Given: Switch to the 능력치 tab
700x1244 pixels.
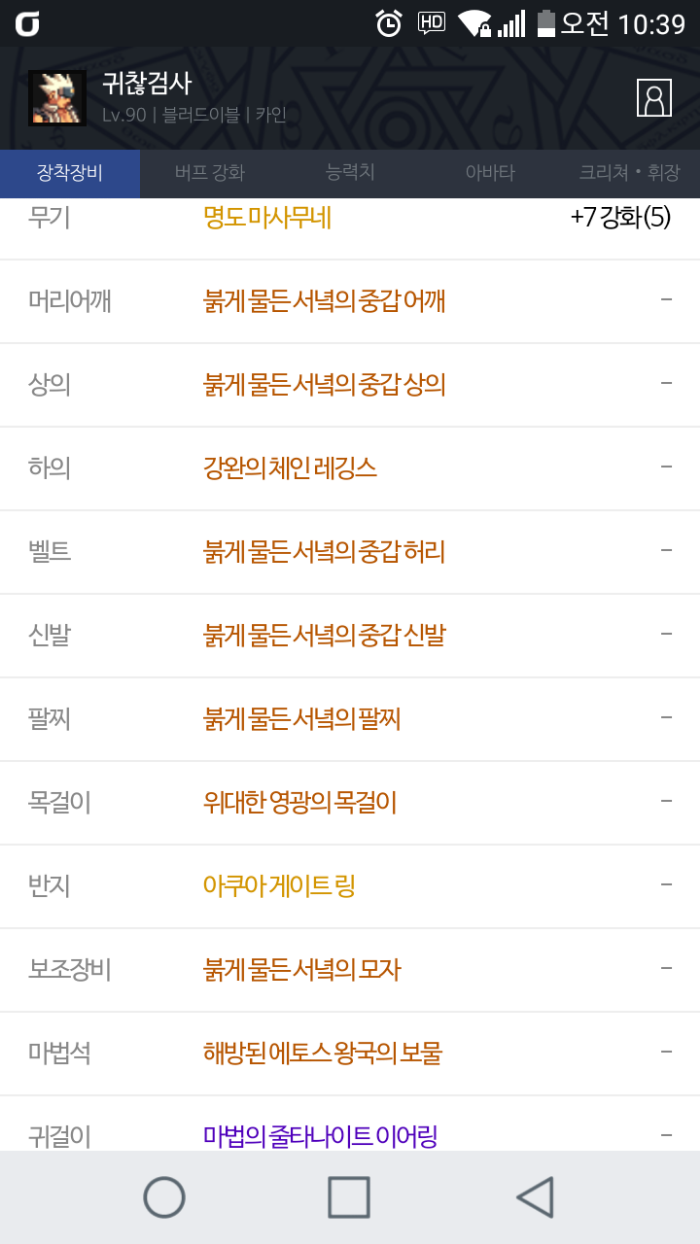Looking at the screenshot, I should click(350, 173).
